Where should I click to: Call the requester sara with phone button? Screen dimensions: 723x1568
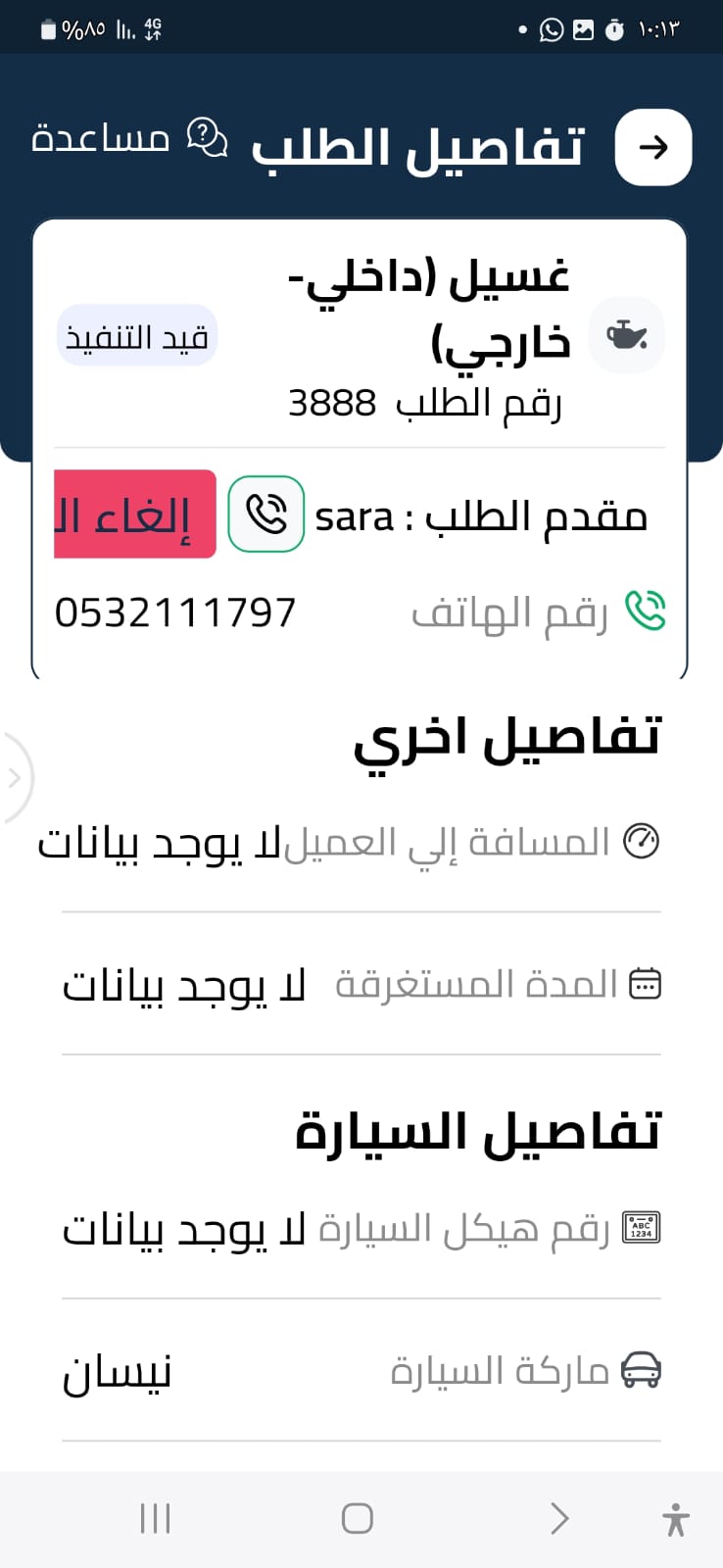266,514
